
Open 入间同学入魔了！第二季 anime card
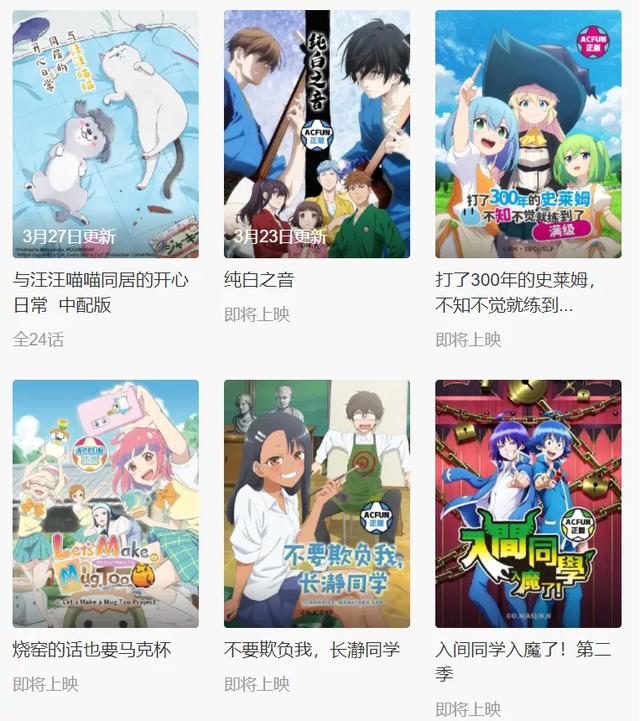click(x=528, y=503)
